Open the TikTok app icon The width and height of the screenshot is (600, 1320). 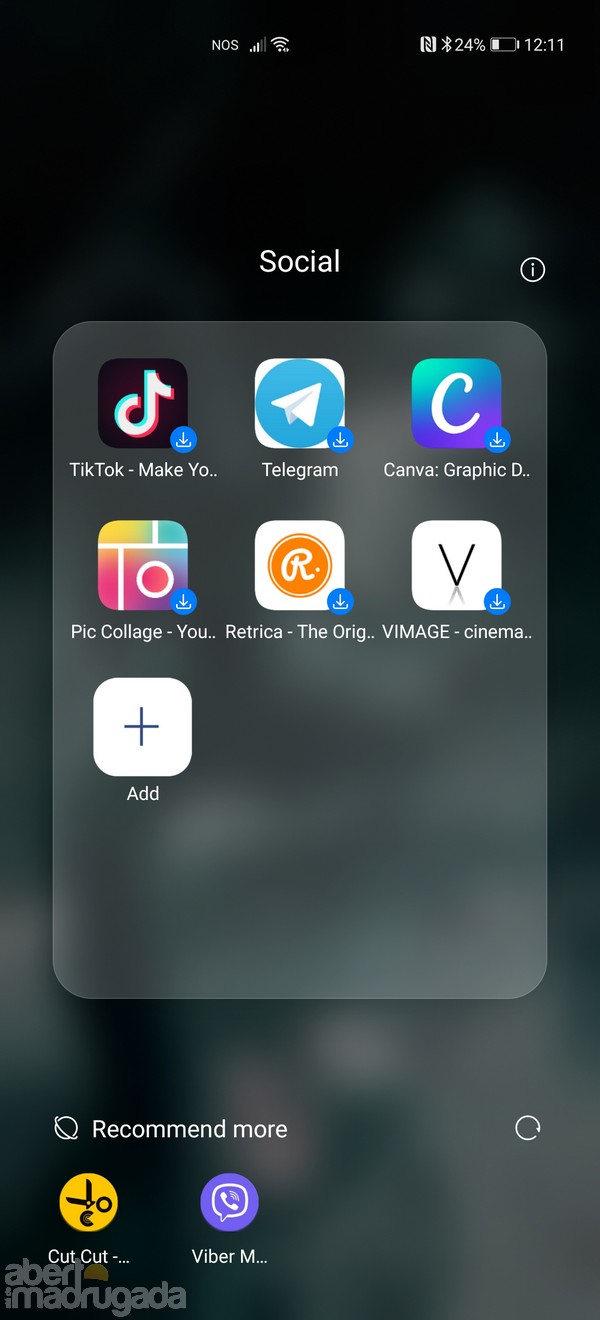tap(143, 404)
